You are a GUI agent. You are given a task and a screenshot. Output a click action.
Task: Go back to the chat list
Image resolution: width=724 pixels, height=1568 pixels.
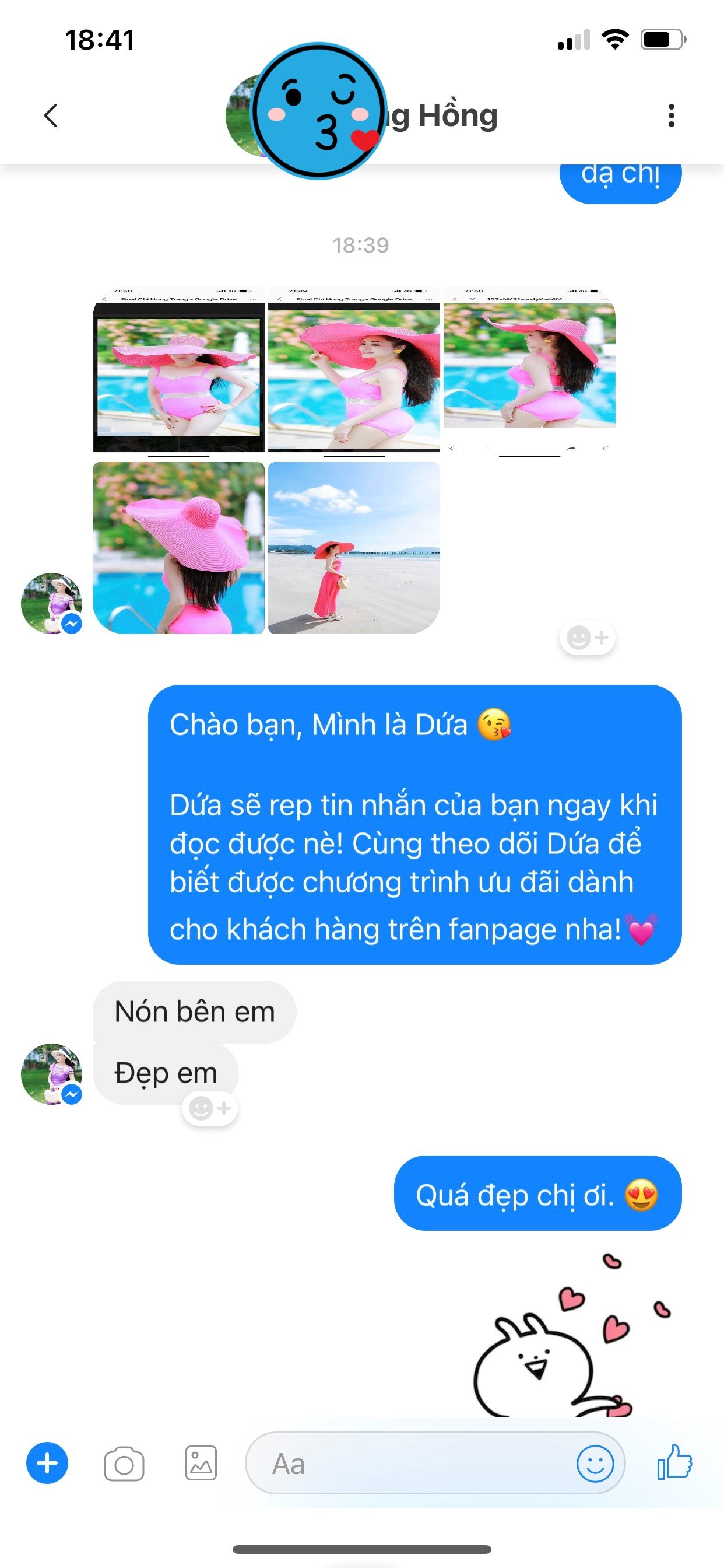coord(51,116)
